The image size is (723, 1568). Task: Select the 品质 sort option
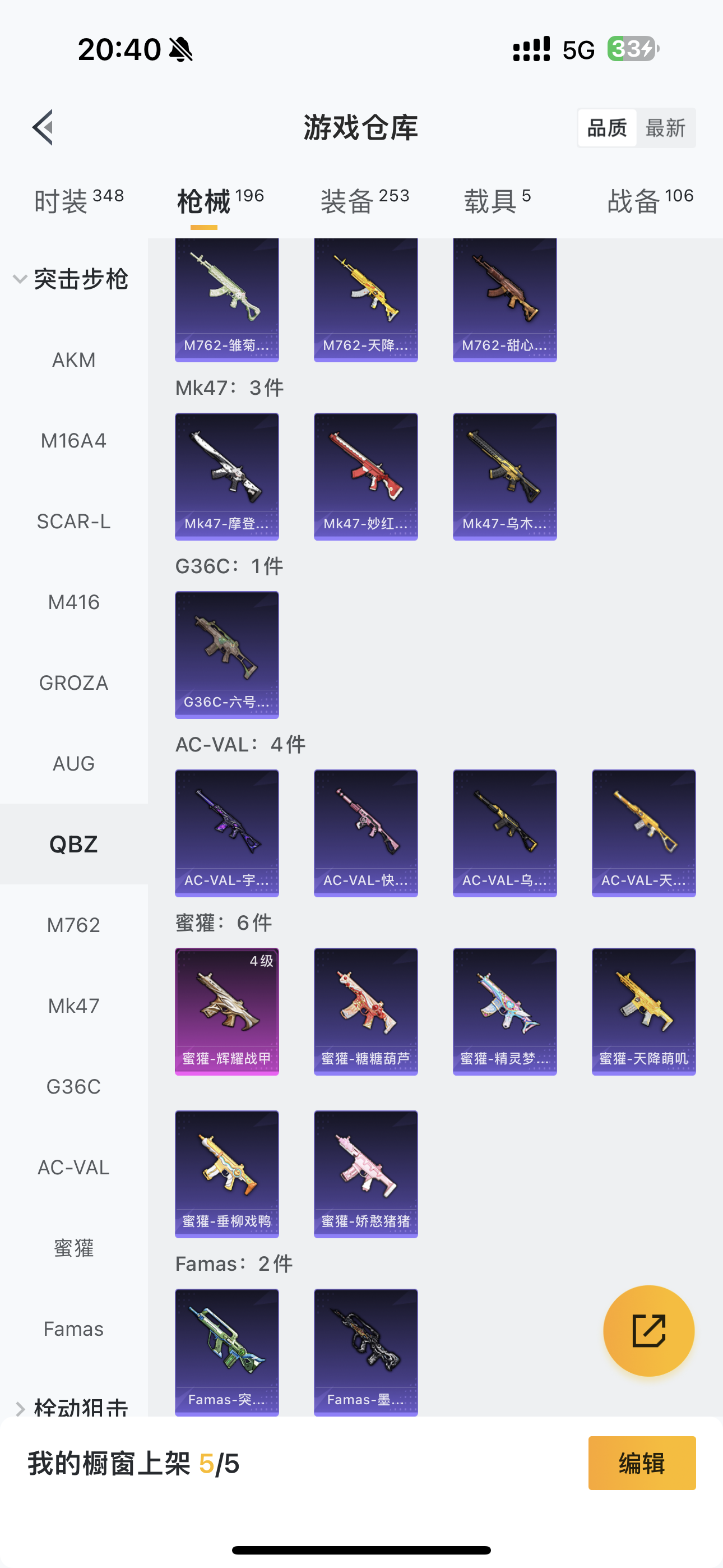pos(607,128)
